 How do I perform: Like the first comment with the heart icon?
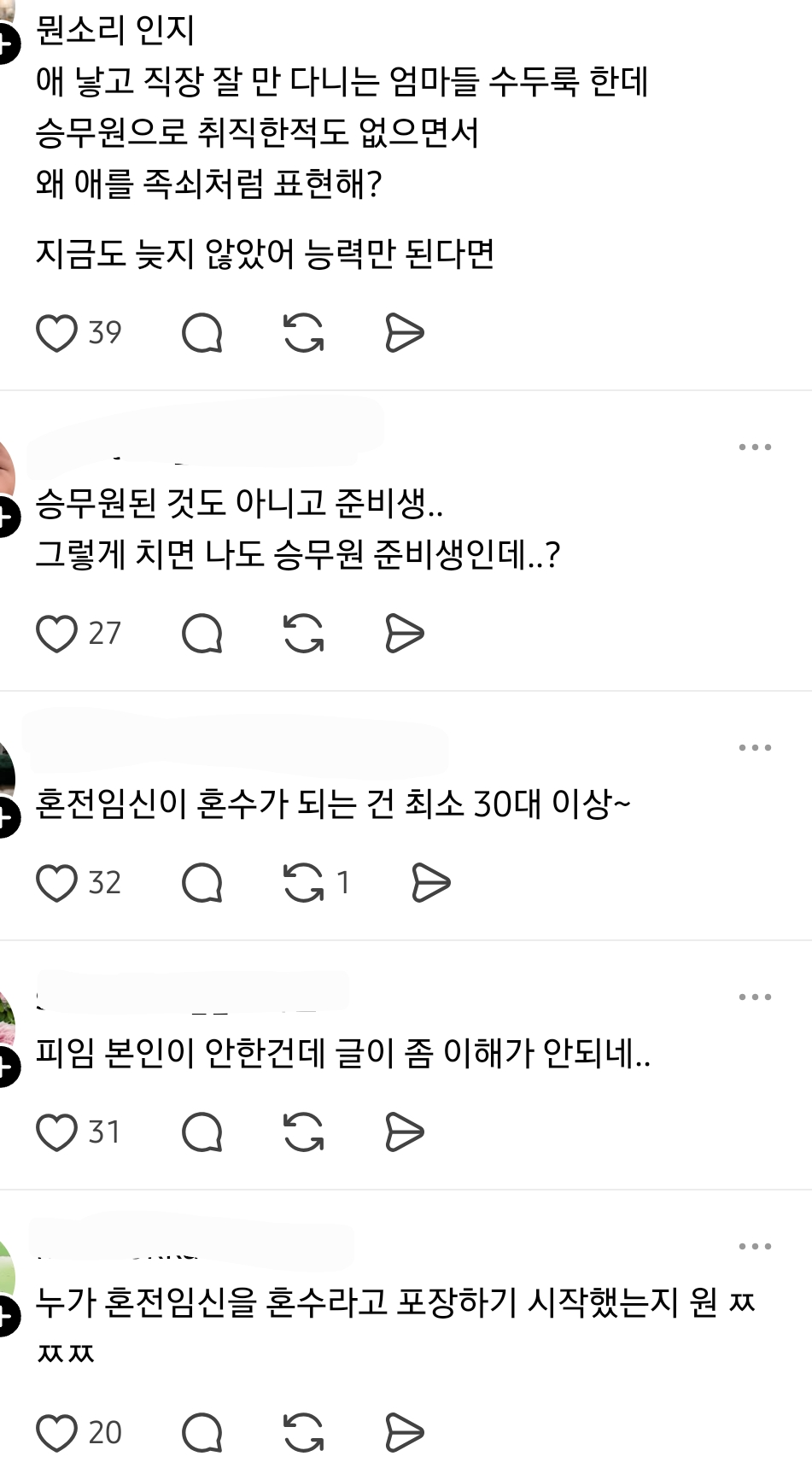[x=57, y=332]
